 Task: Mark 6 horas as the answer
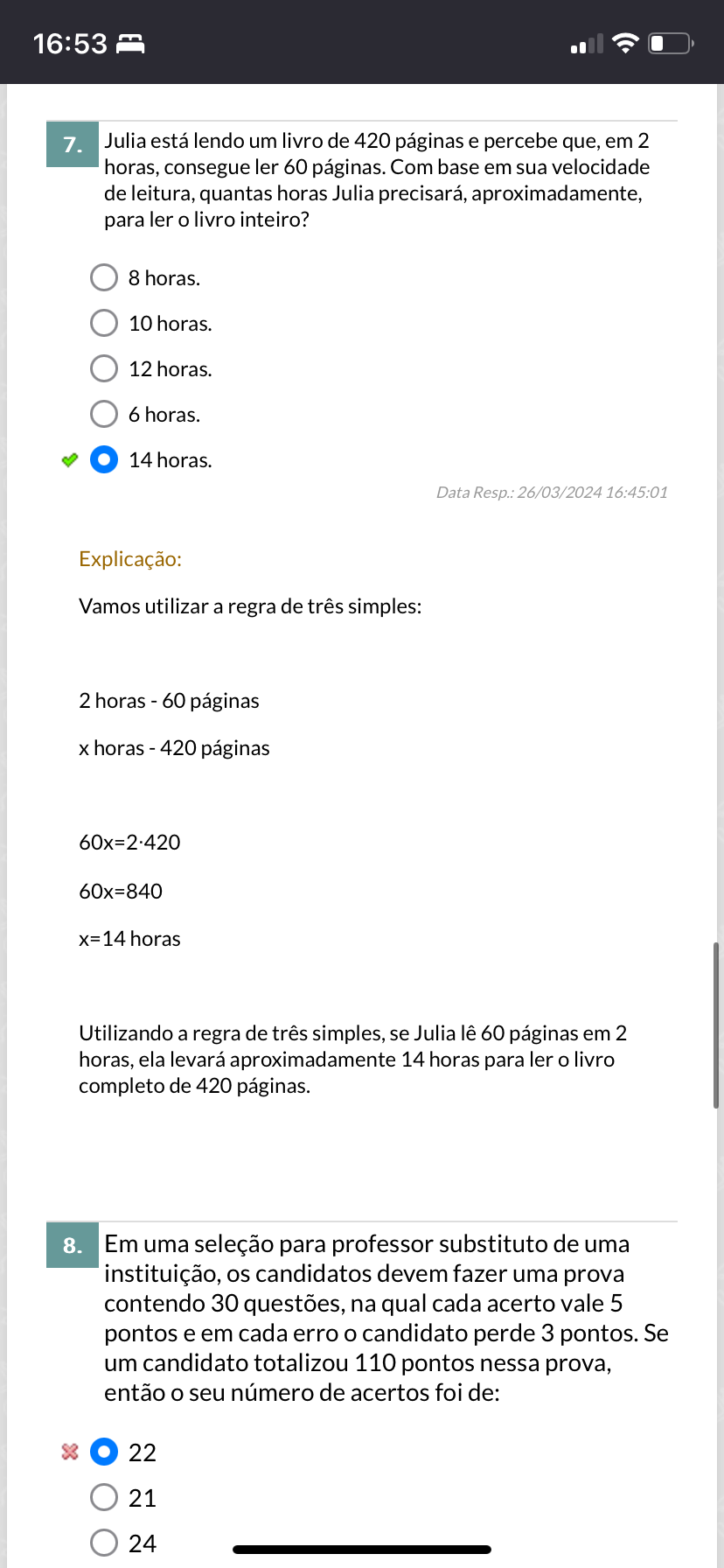pos(104,414)
